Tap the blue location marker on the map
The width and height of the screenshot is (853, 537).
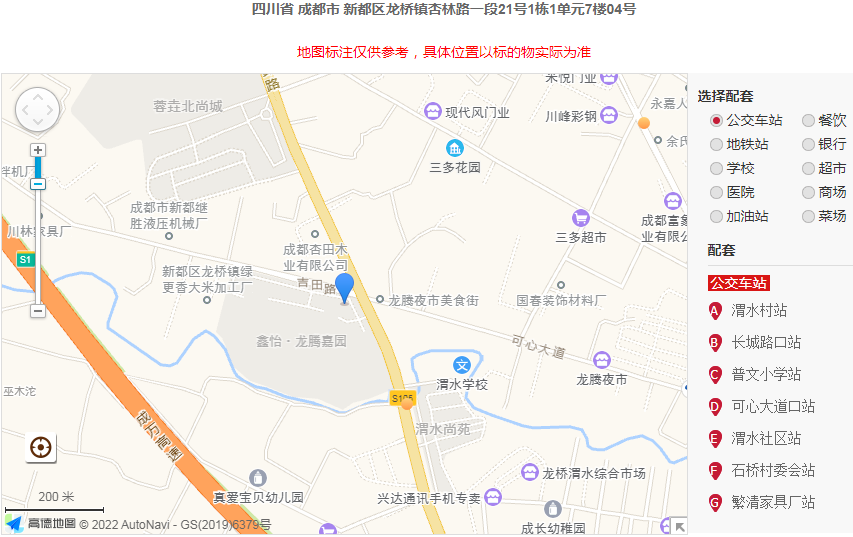pyautogui.click(x=344, y=287)
